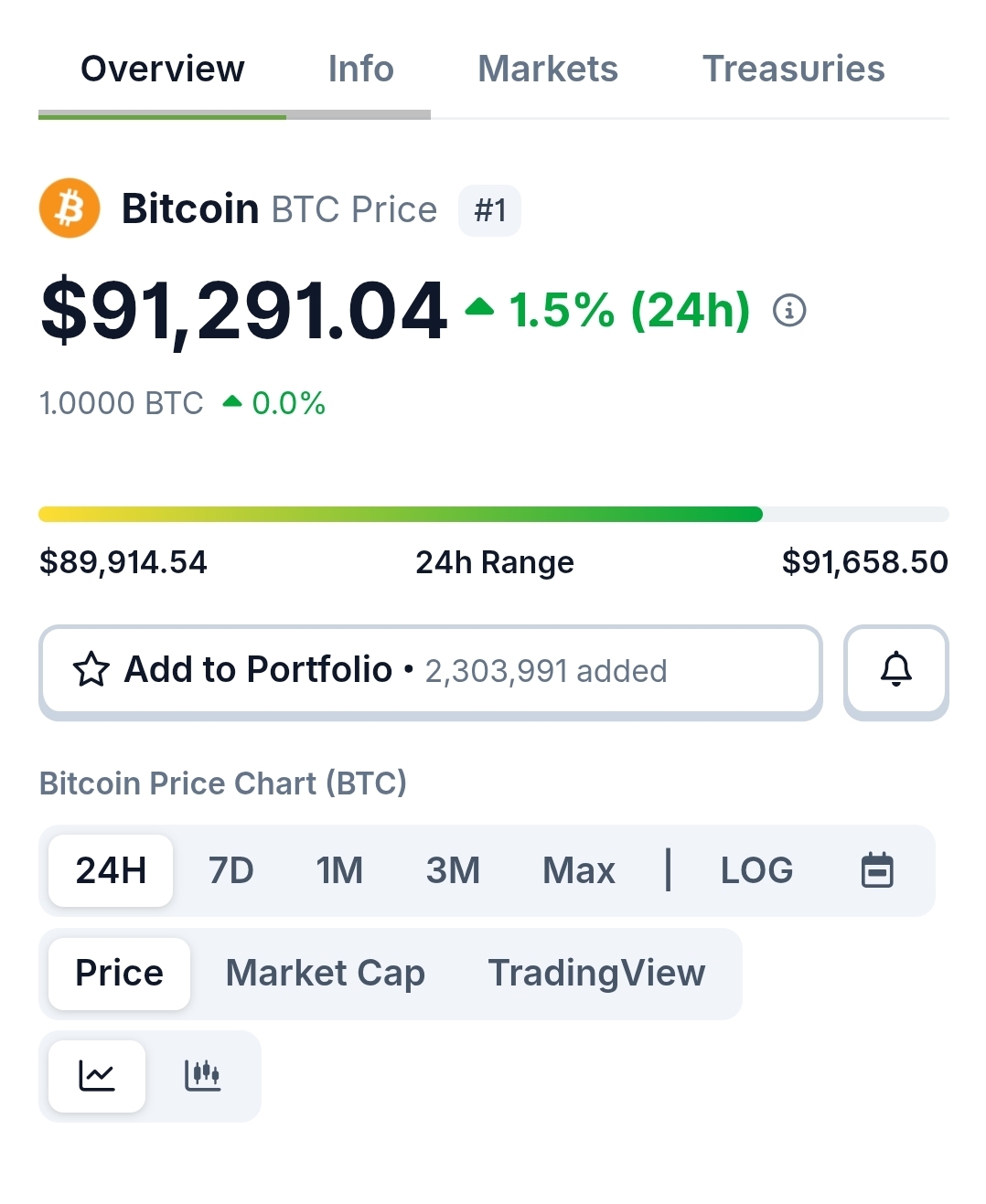Viewport: 986px width, 1204px height.
Task: Show the 1M chart range
Action: coord(339,870)
